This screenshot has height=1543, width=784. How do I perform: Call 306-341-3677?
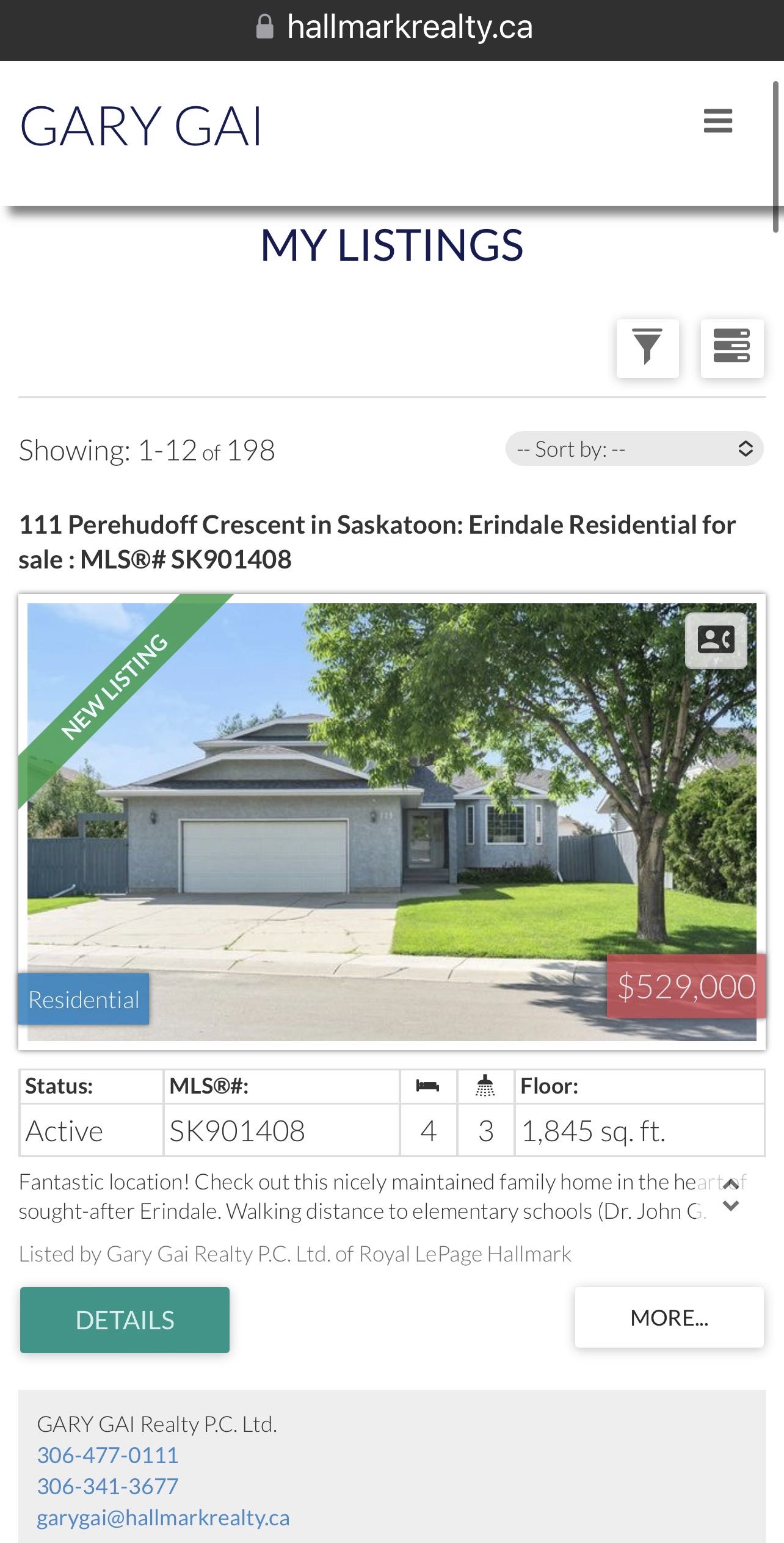[107, 1486]
